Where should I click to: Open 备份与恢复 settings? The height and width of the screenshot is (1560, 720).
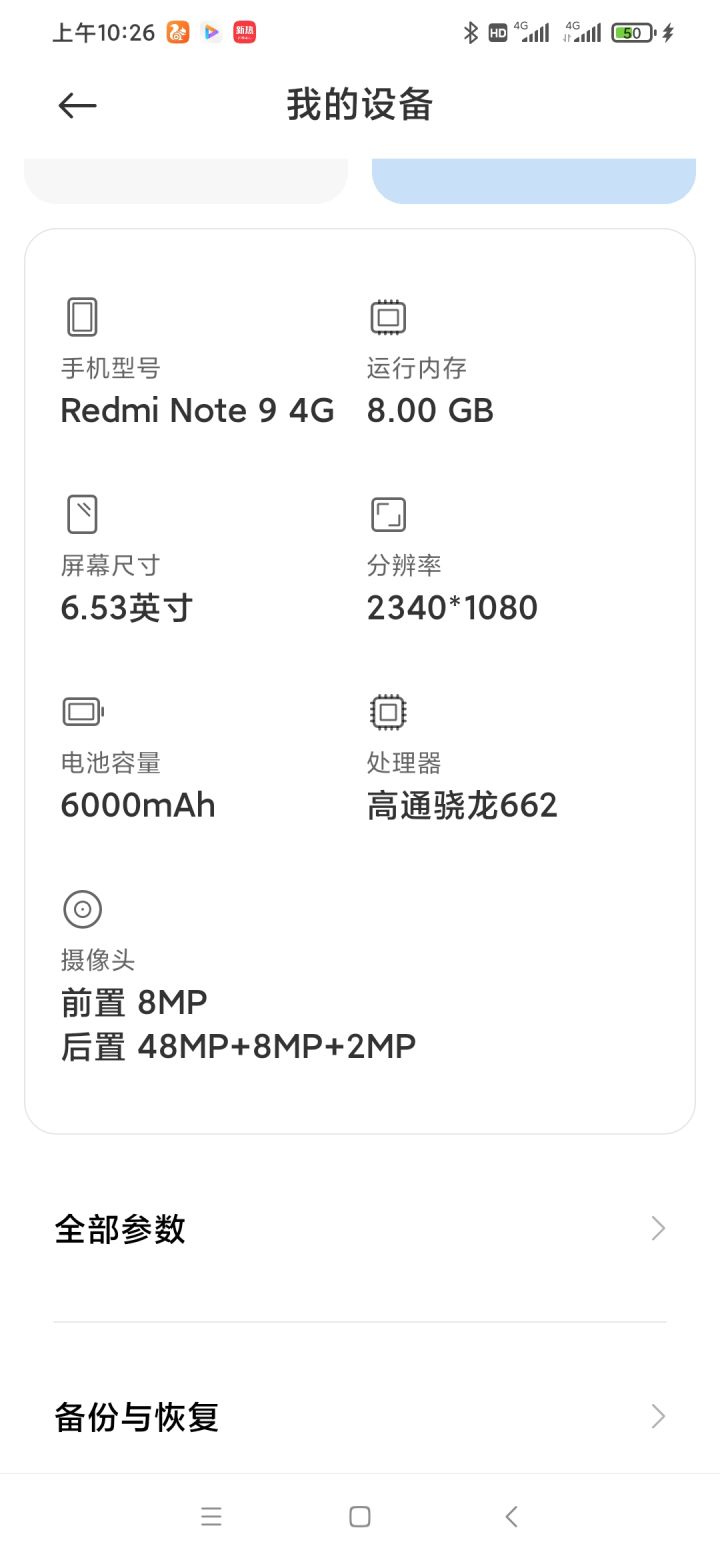tap(360, 1416)
